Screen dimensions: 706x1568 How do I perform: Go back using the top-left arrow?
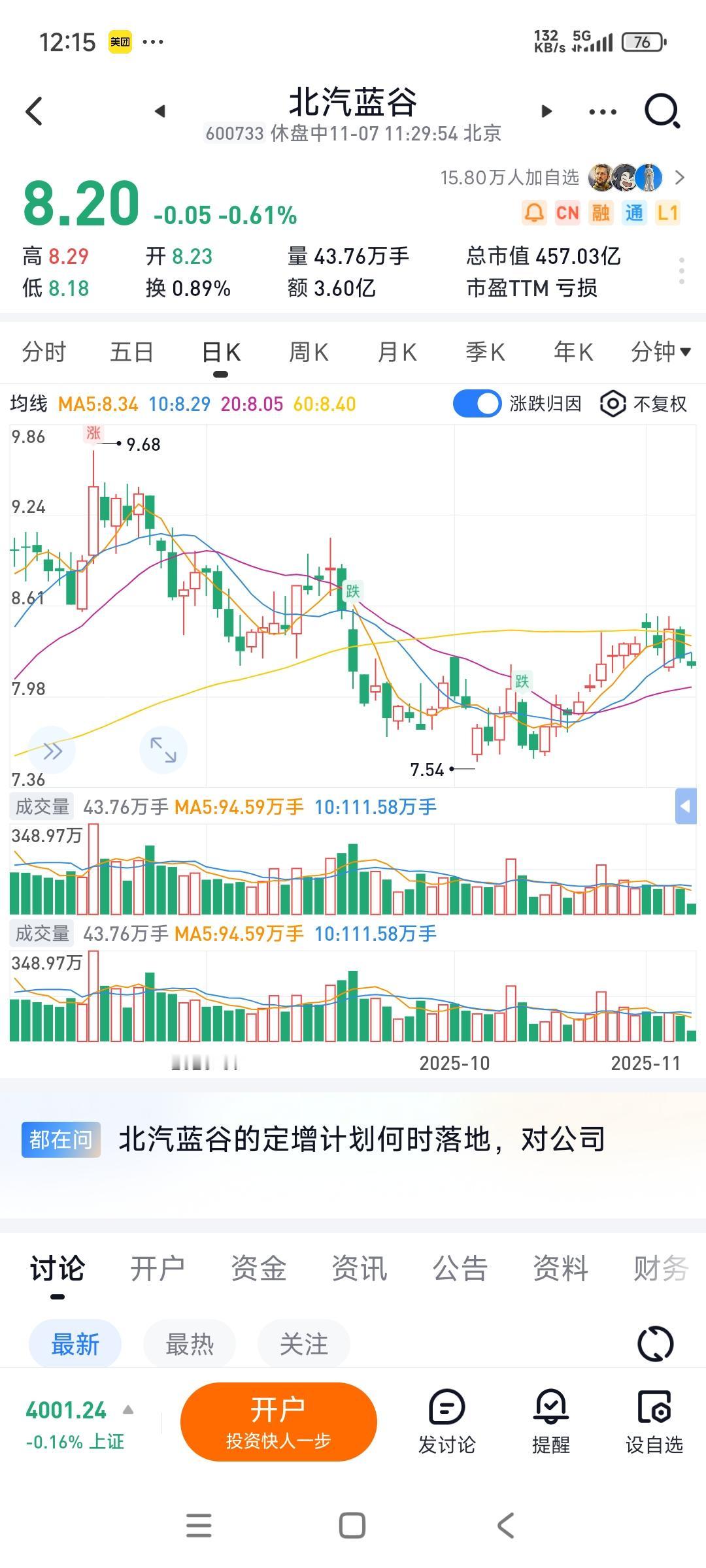(x=34, y=111)
